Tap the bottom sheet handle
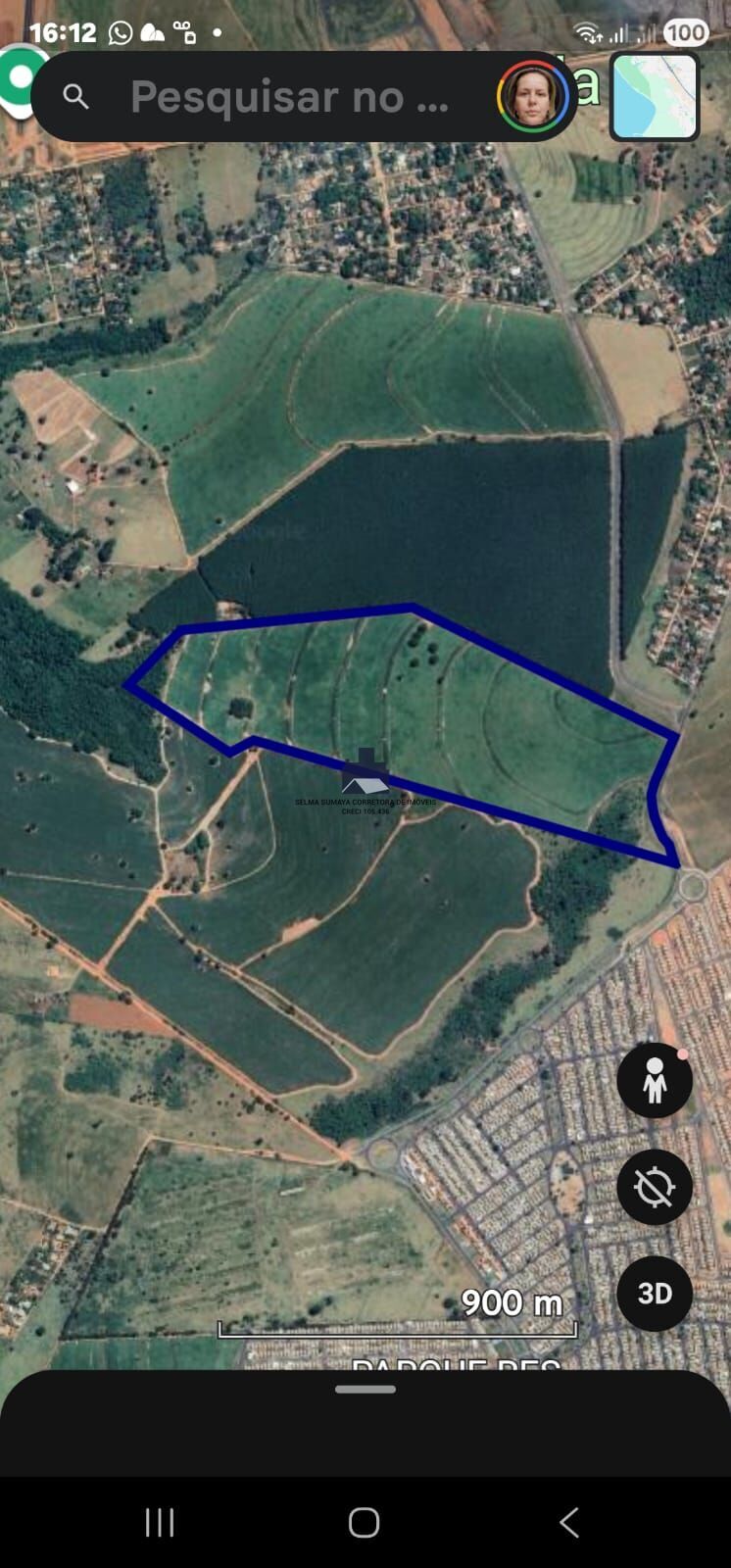Screen dimensions: 731x1568 pos(365,1389)
